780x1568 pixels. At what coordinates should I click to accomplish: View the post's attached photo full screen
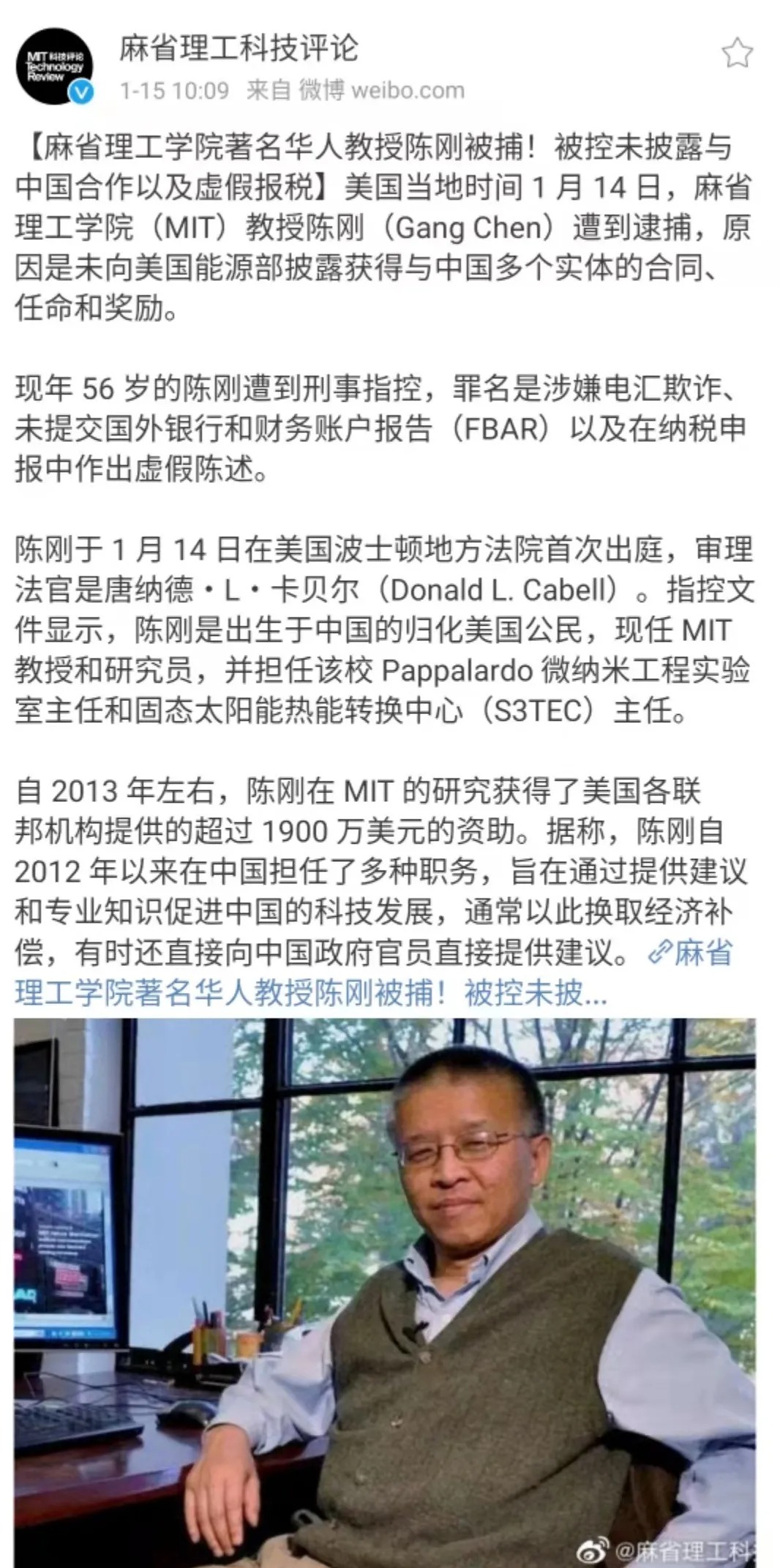pyautogui.click(x=385, y=1293)
